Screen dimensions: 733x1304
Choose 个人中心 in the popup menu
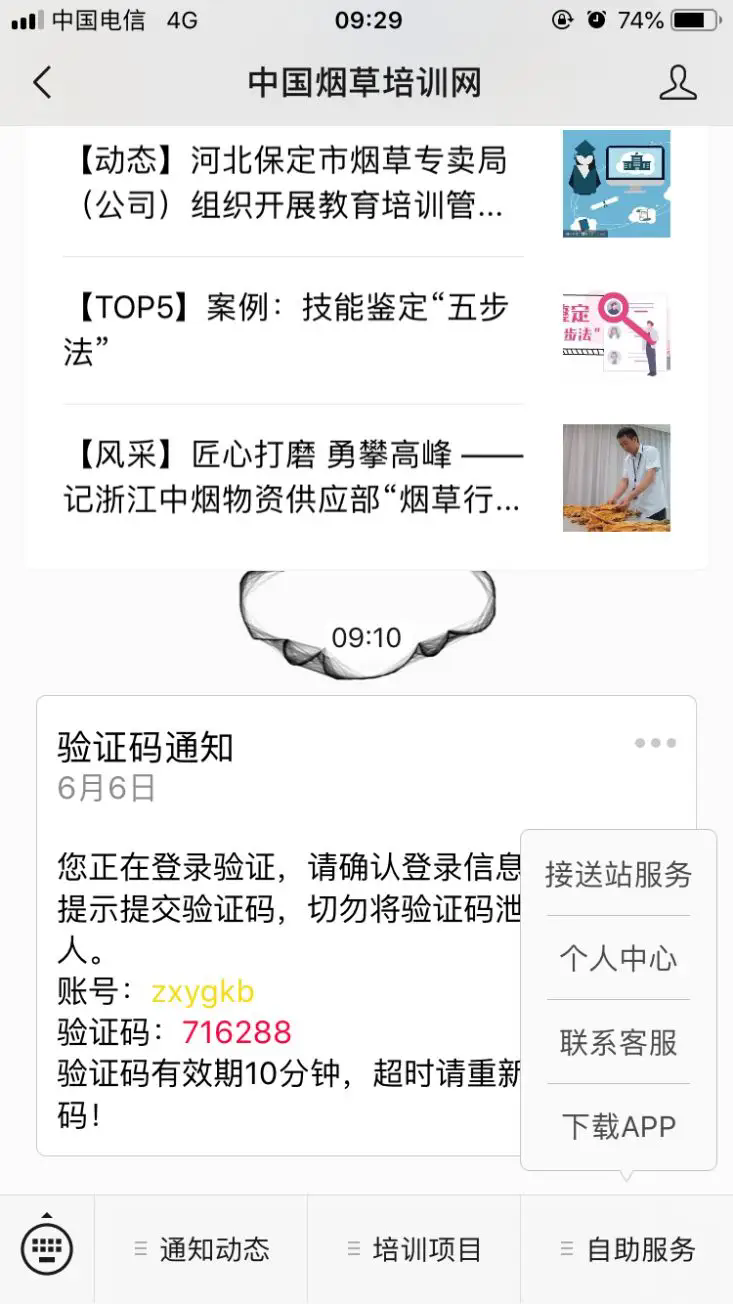coord(618,959)
